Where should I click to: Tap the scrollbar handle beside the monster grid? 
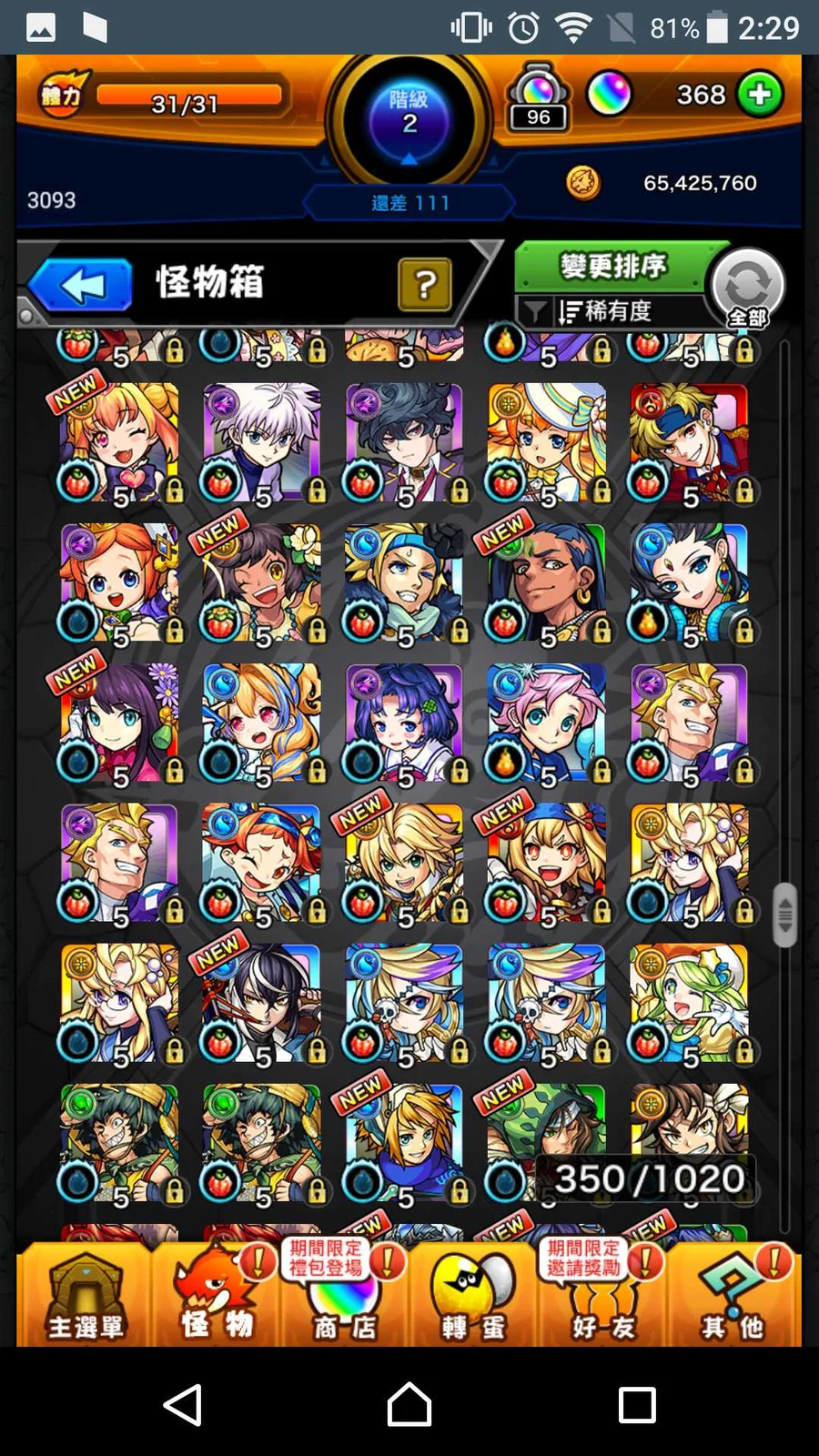pos(784,915)
